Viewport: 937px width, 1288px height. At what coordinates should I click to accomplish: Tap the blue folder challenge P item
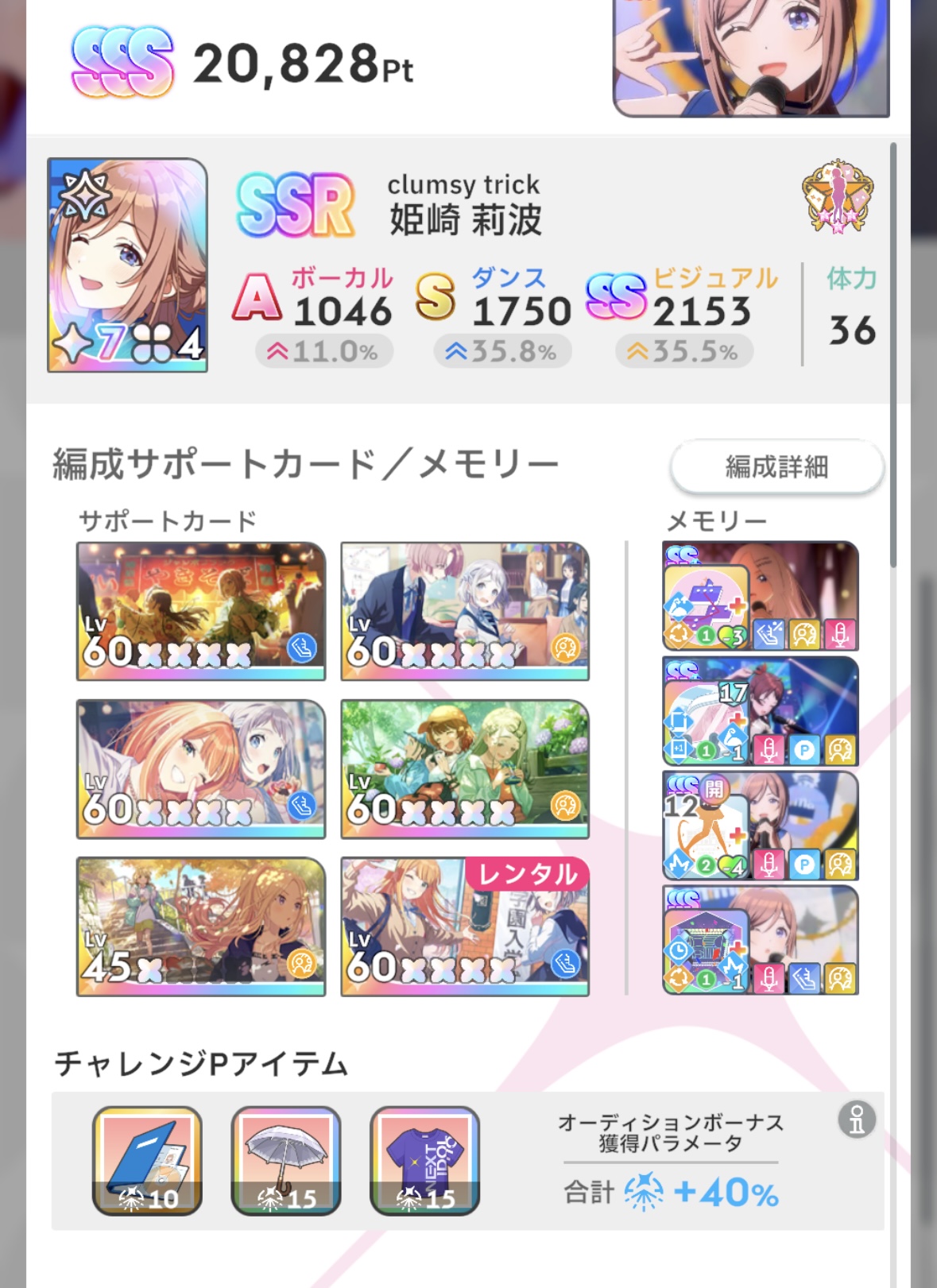point(147,1161)
